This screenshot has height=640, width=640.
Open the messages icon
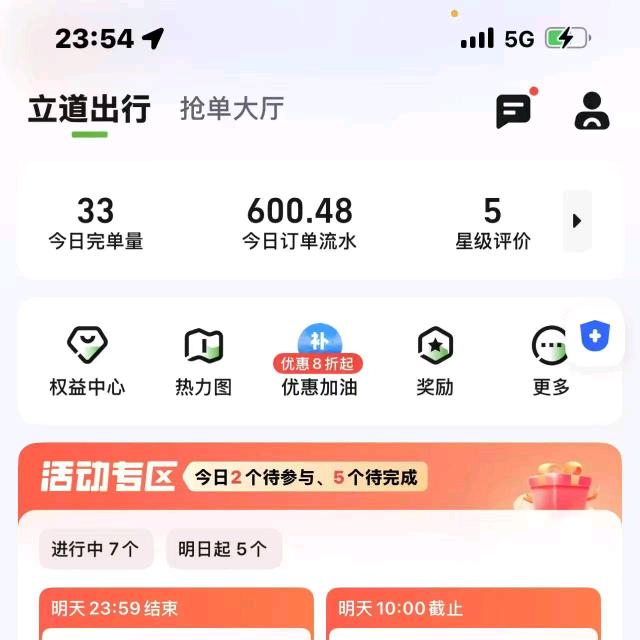click(x=514, y=110)
